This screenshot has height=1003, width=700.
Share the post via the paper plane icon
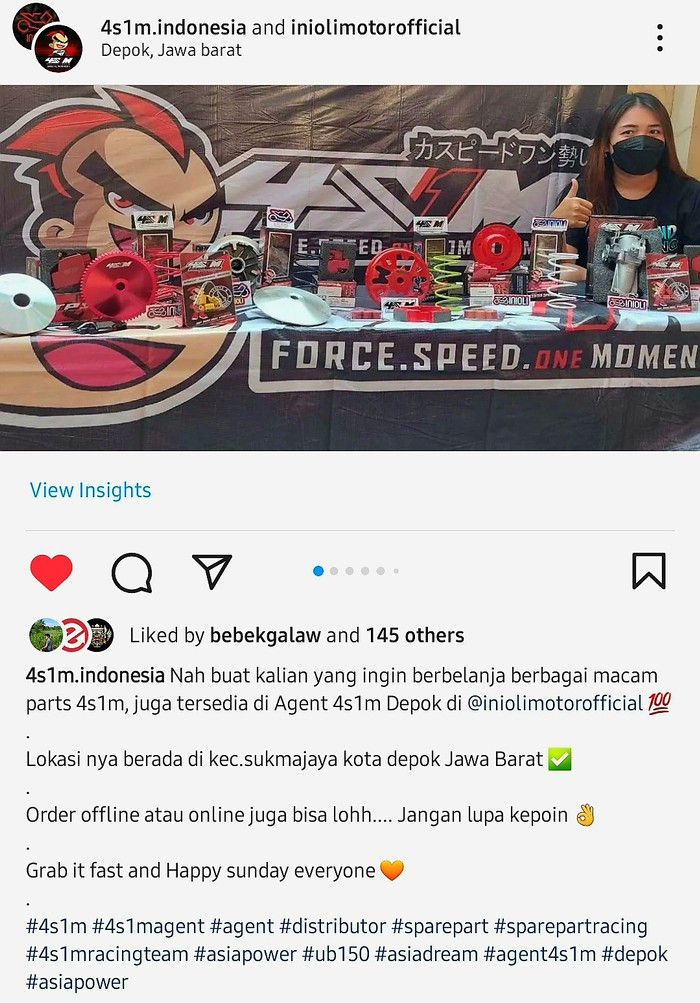pos(211,571)
